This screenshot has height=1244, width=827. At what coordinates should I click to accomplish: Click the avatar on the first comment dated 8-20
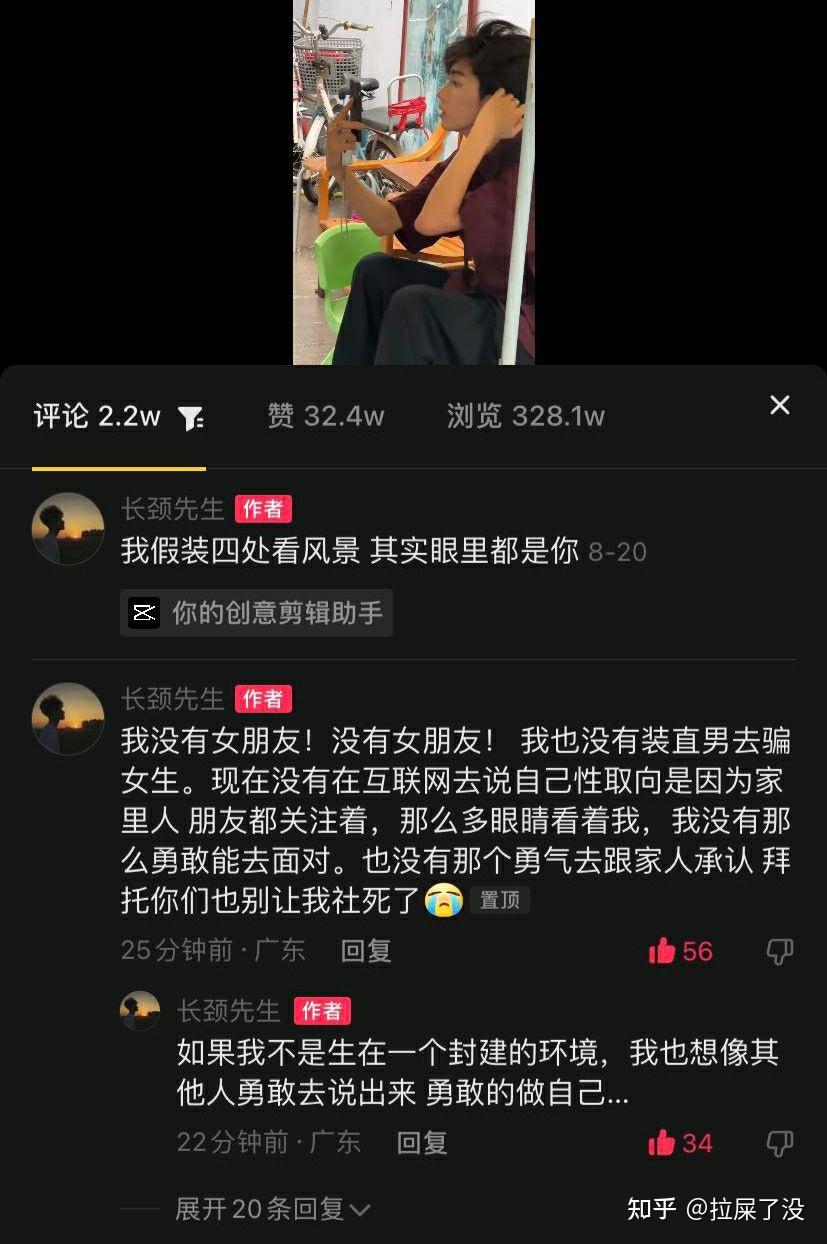click(x=67, y=530)
